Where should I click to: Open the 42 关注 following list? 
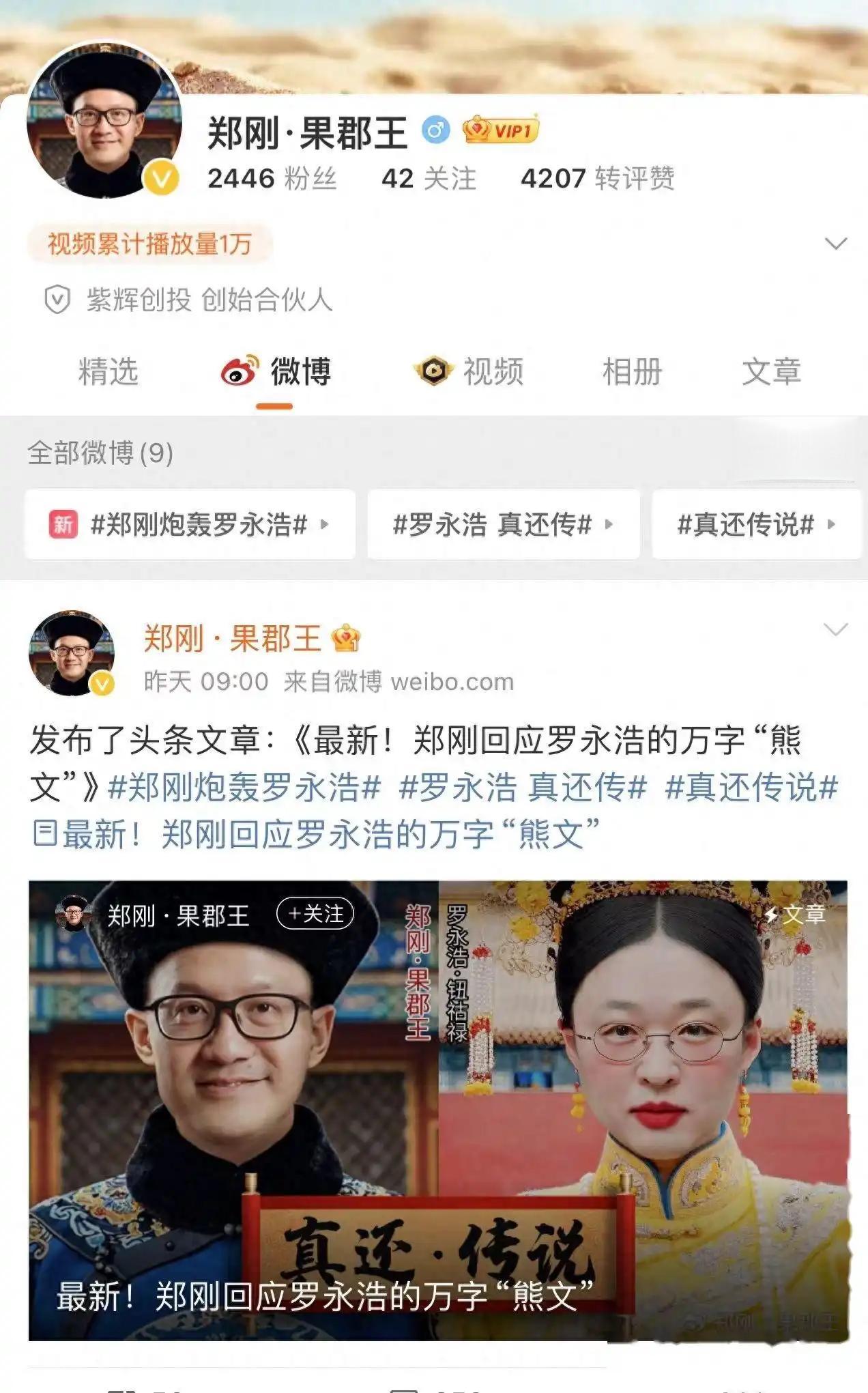(x=429, y=179)
